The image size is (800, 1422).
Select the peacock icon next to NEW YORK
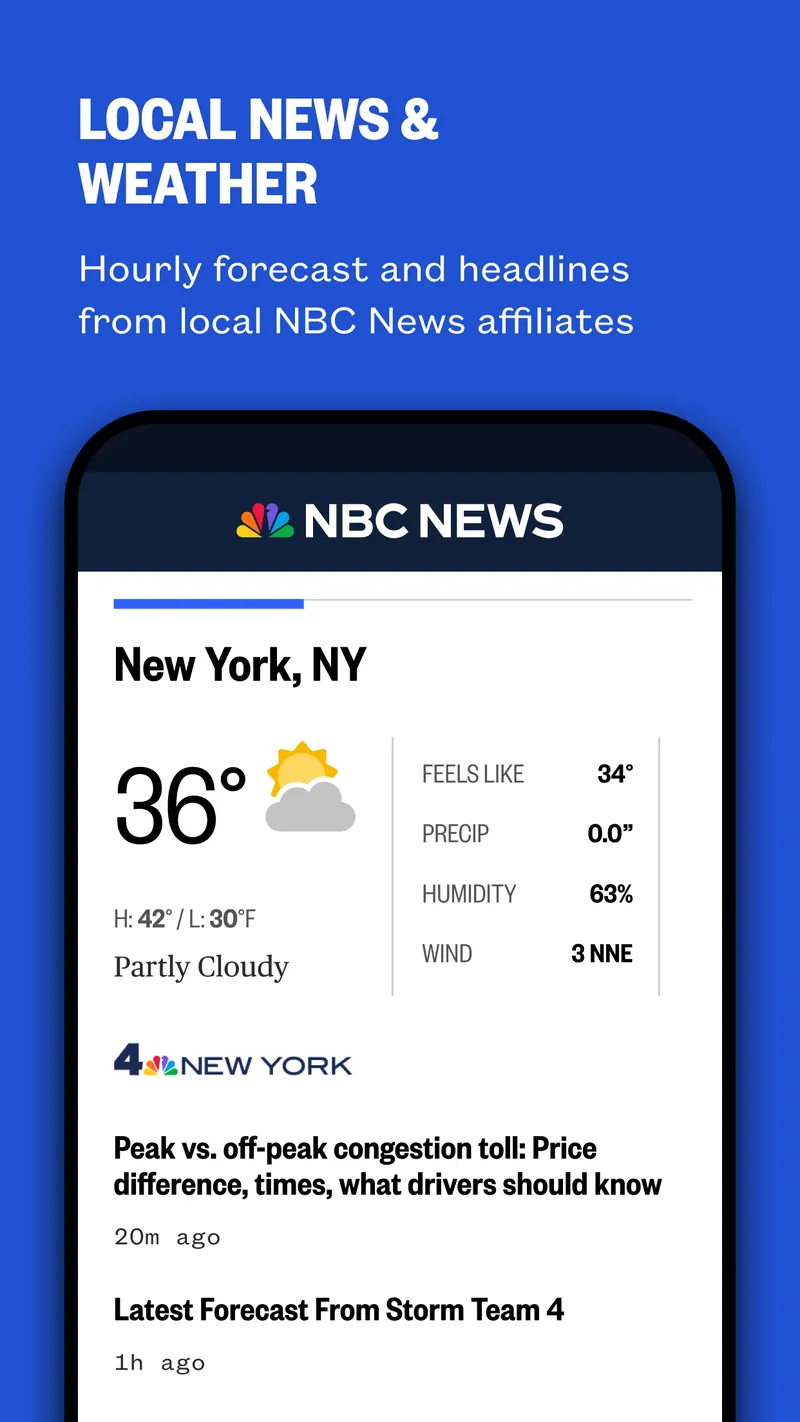click(162, 1064)
